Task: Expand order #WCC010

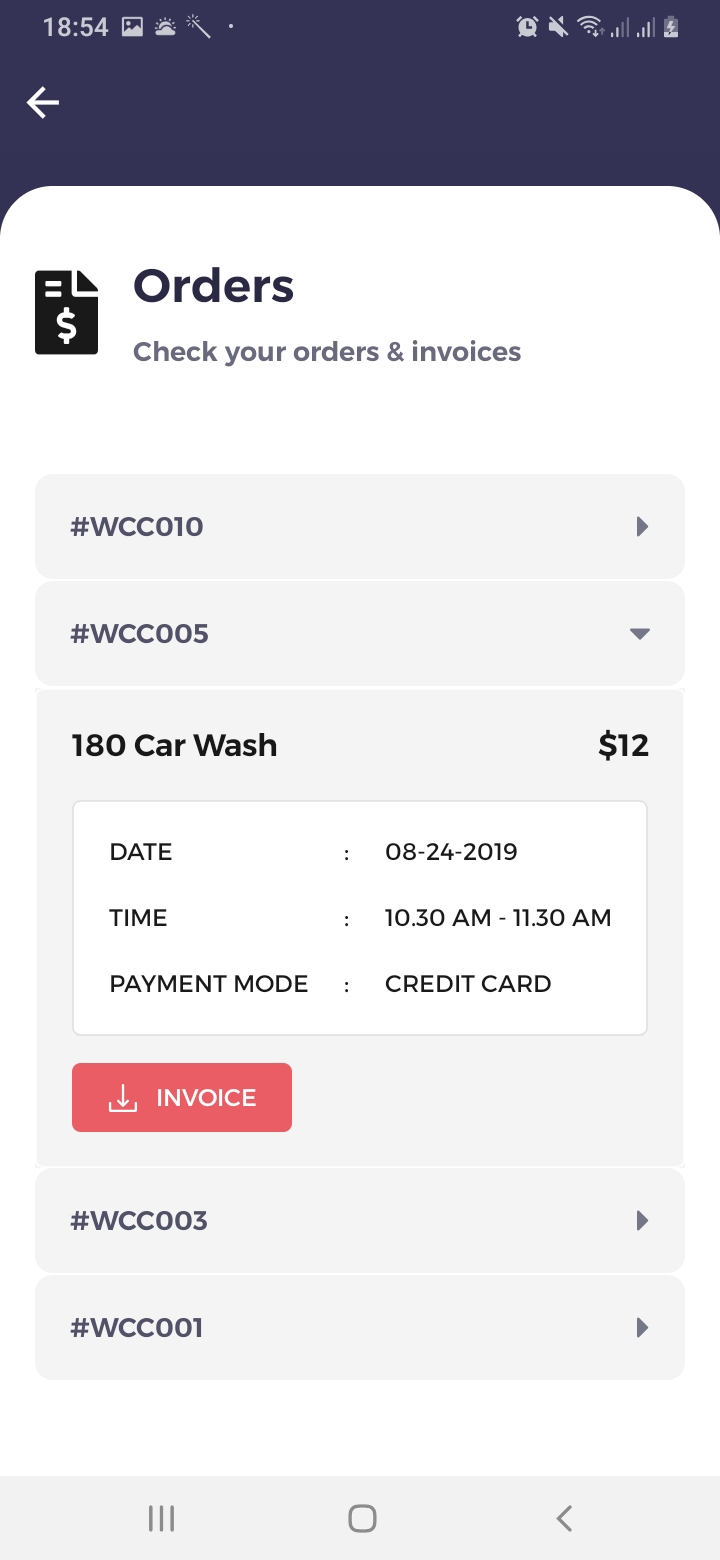Action: pyautogui.click(x=360, y=526)
